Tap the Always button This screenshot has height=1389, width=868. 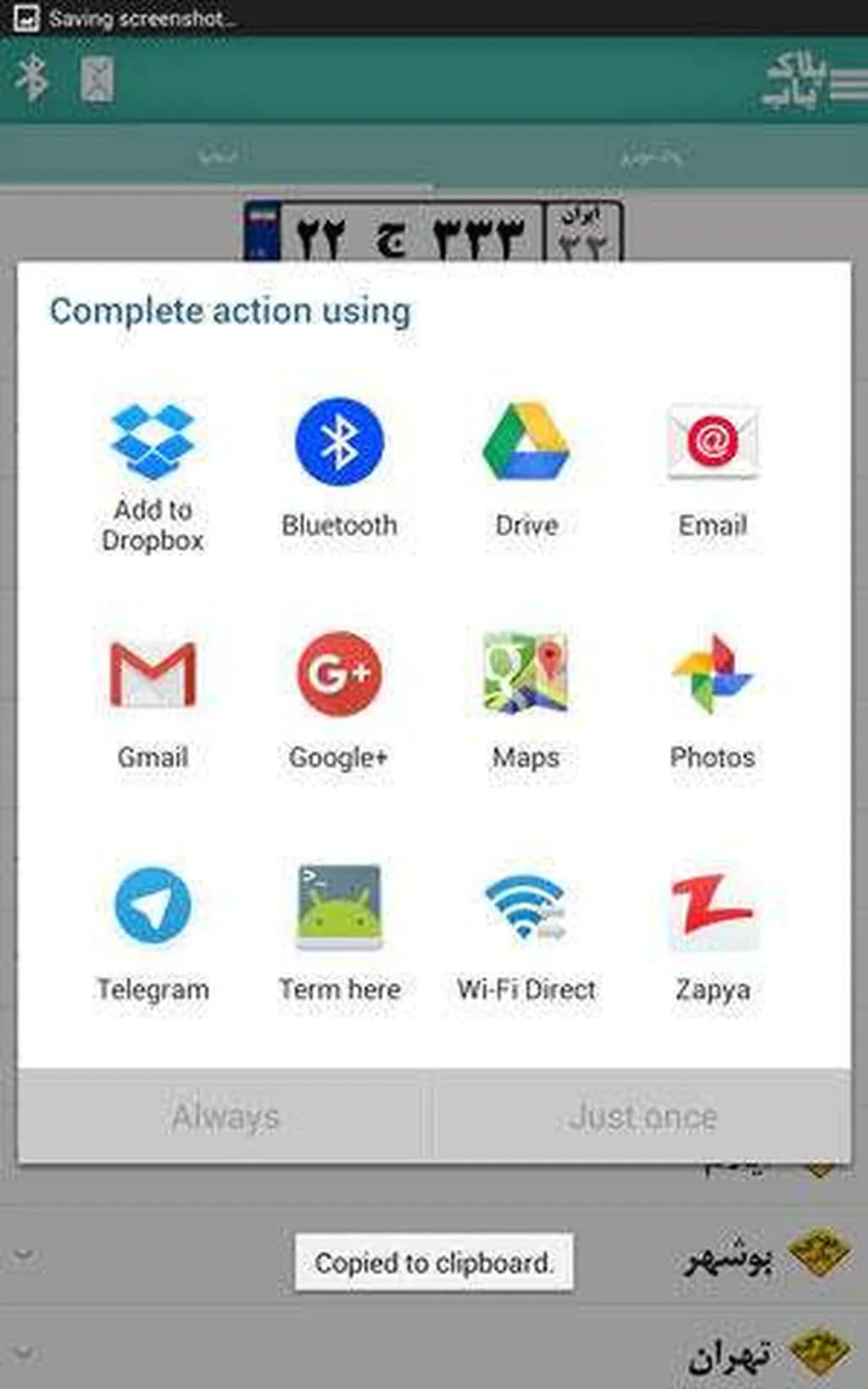click(225, 1117)
